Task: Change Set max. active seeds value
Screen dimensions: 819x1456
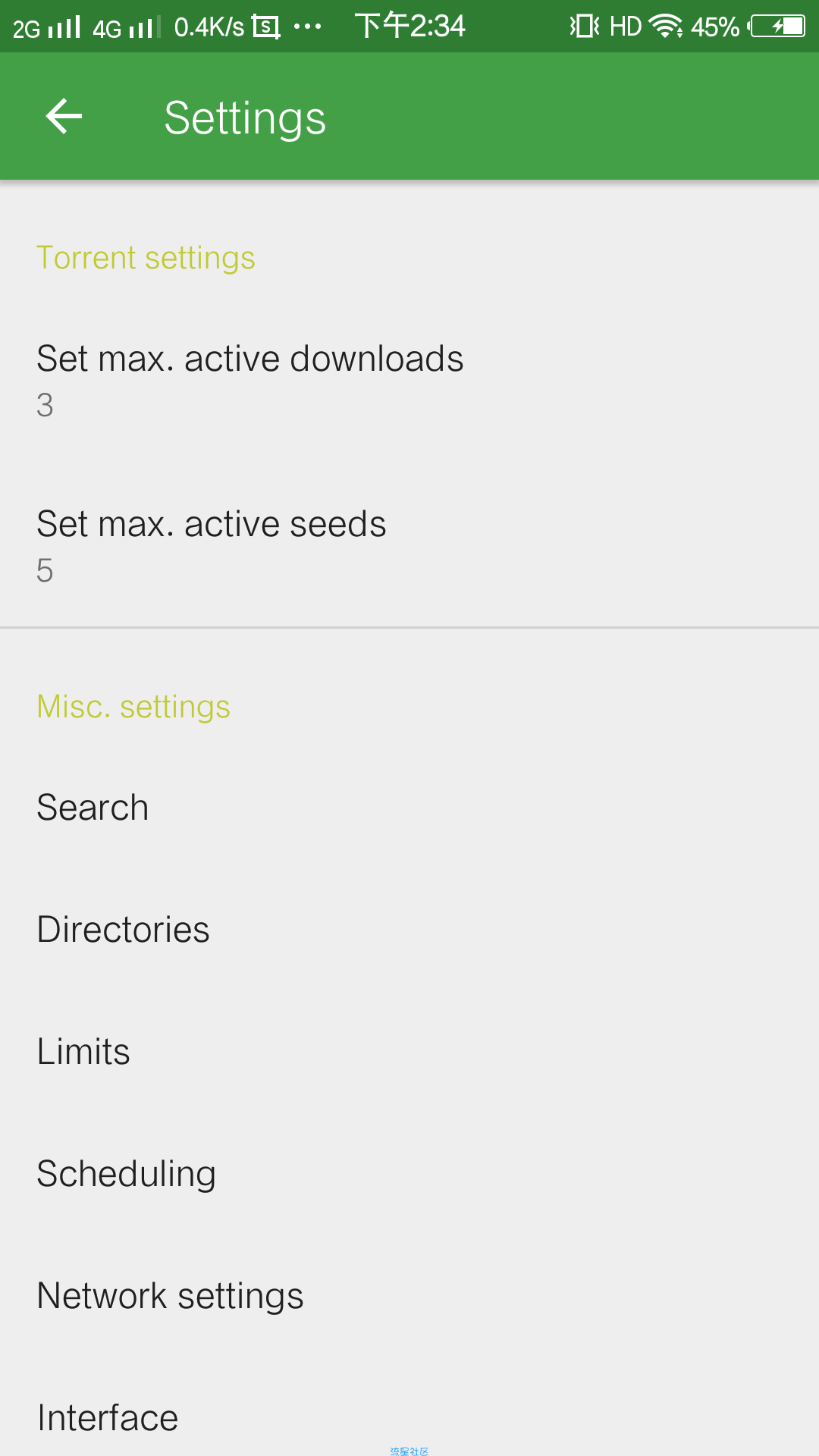Action: click(x=409, y=545)
